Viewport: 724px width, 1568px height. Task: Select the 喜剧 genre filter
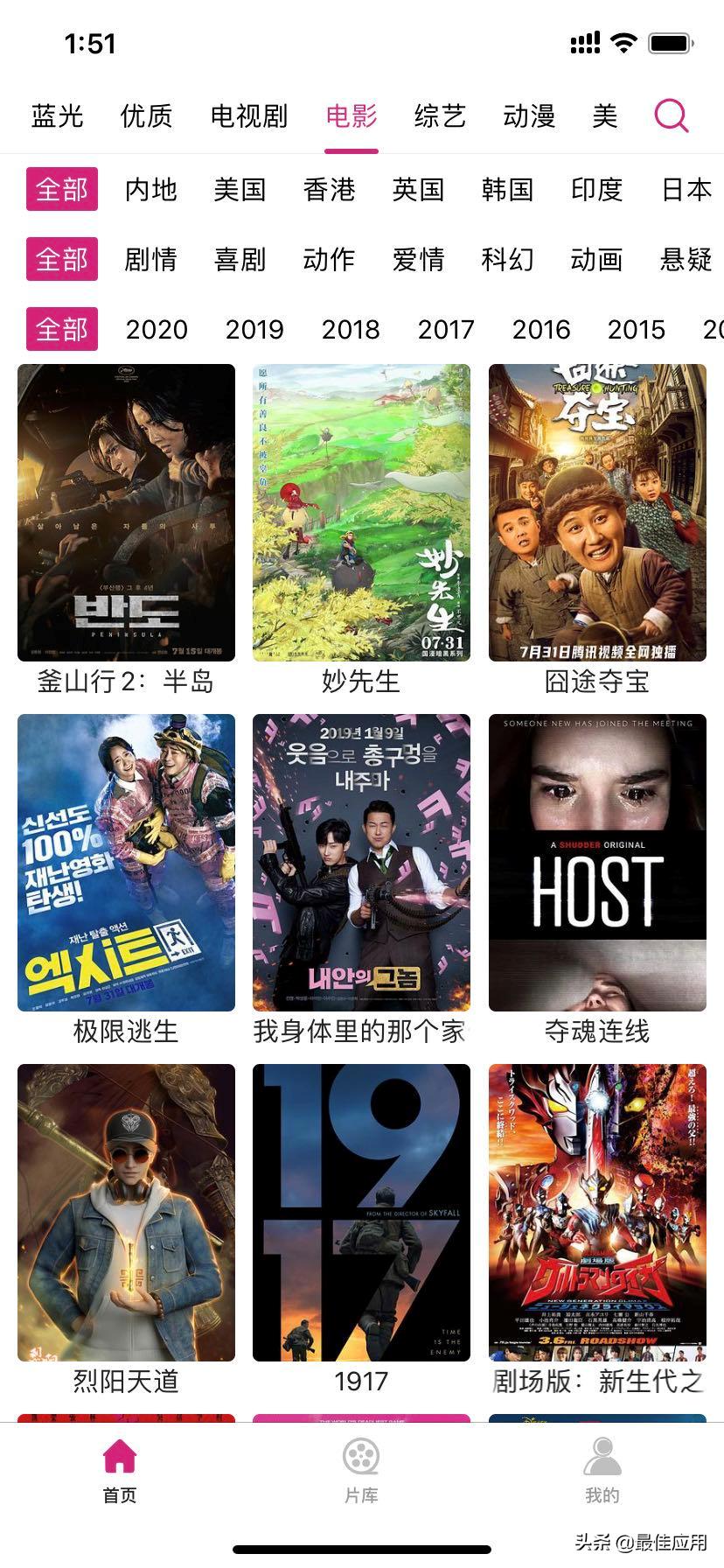(240, 259)
